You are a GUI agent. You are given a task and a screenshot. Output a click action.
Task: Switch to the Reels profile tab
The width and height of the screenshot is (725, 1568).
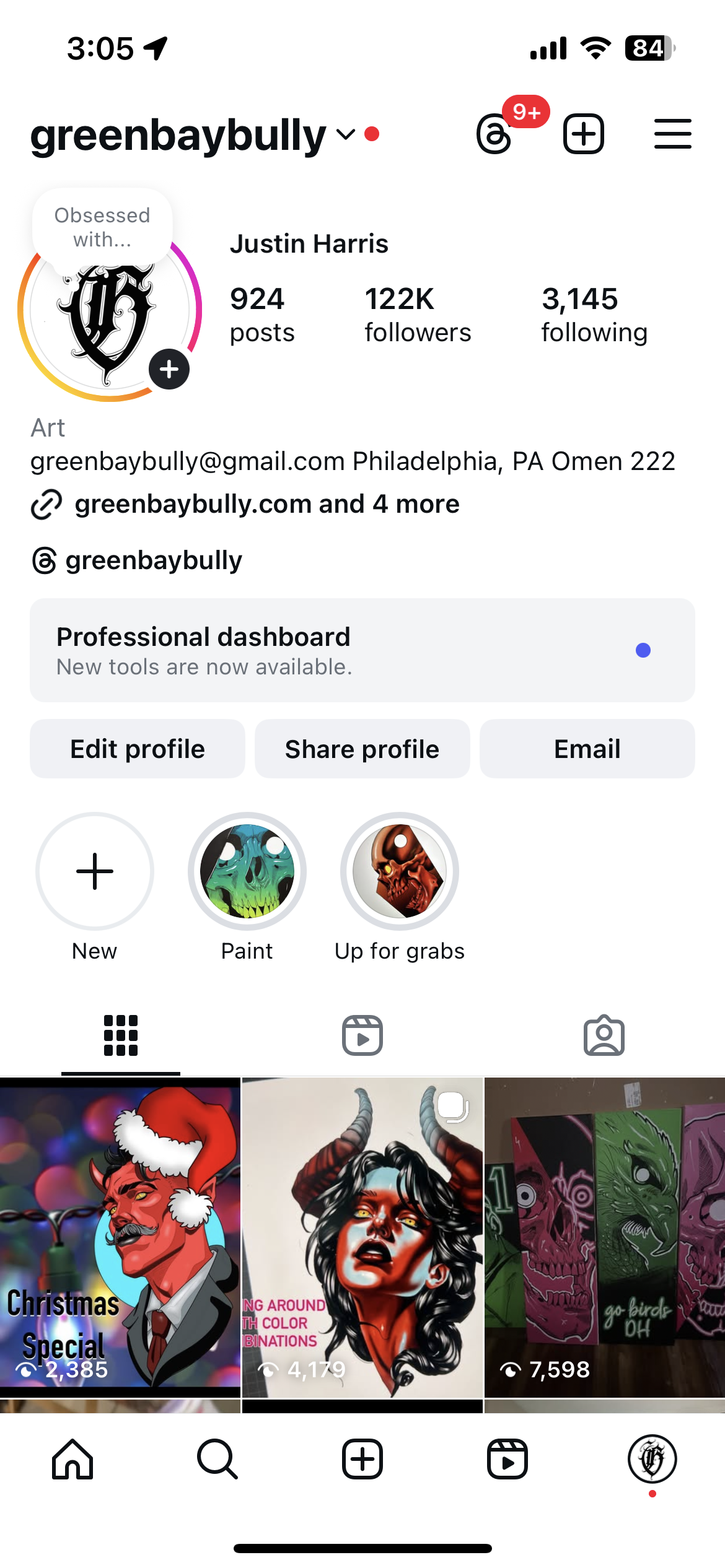click(362, 1035)
